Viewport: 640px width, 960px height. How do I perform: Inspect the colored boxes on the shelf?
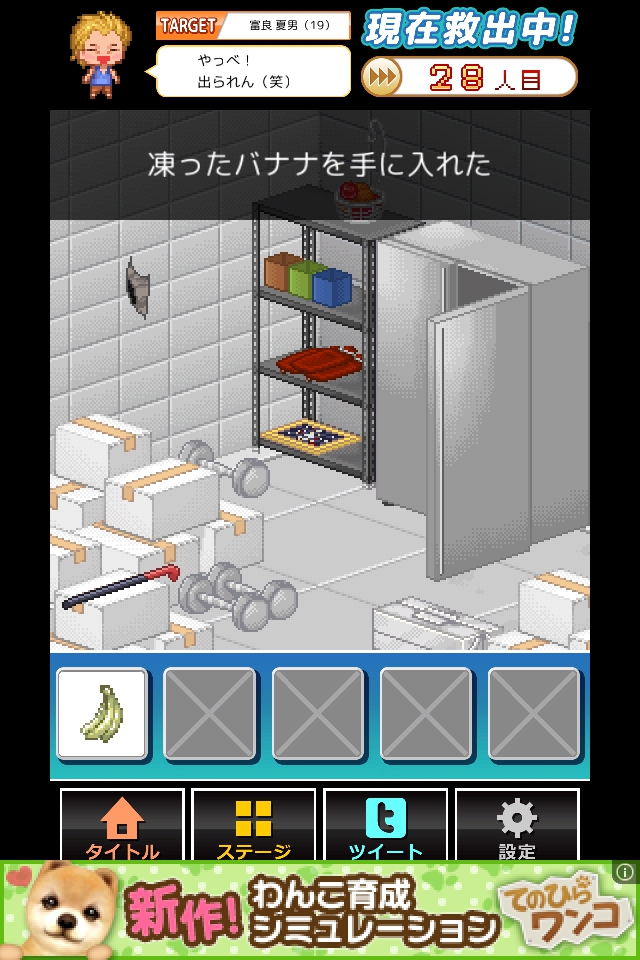tap(307, 280)
